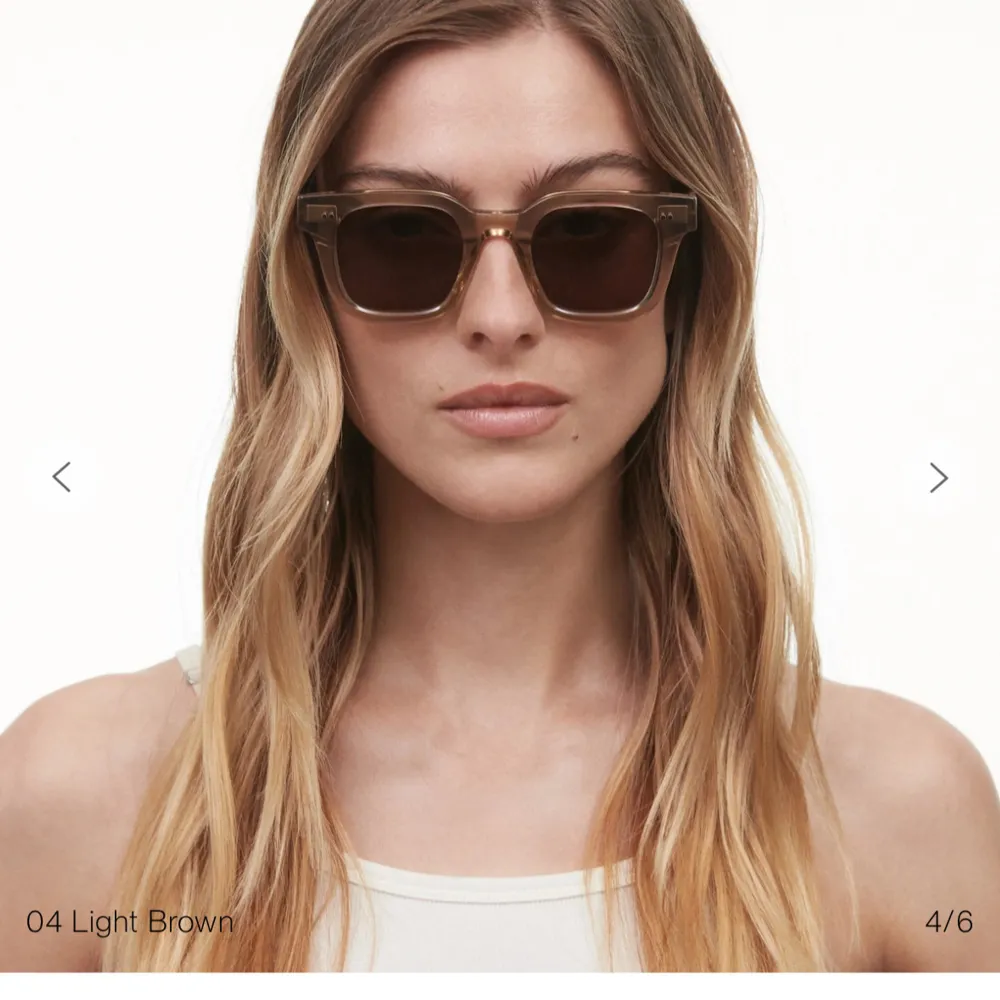Screen dimensions: 1000x1000
Task: Go to the previous product photo
Action: tap(62, 477)
